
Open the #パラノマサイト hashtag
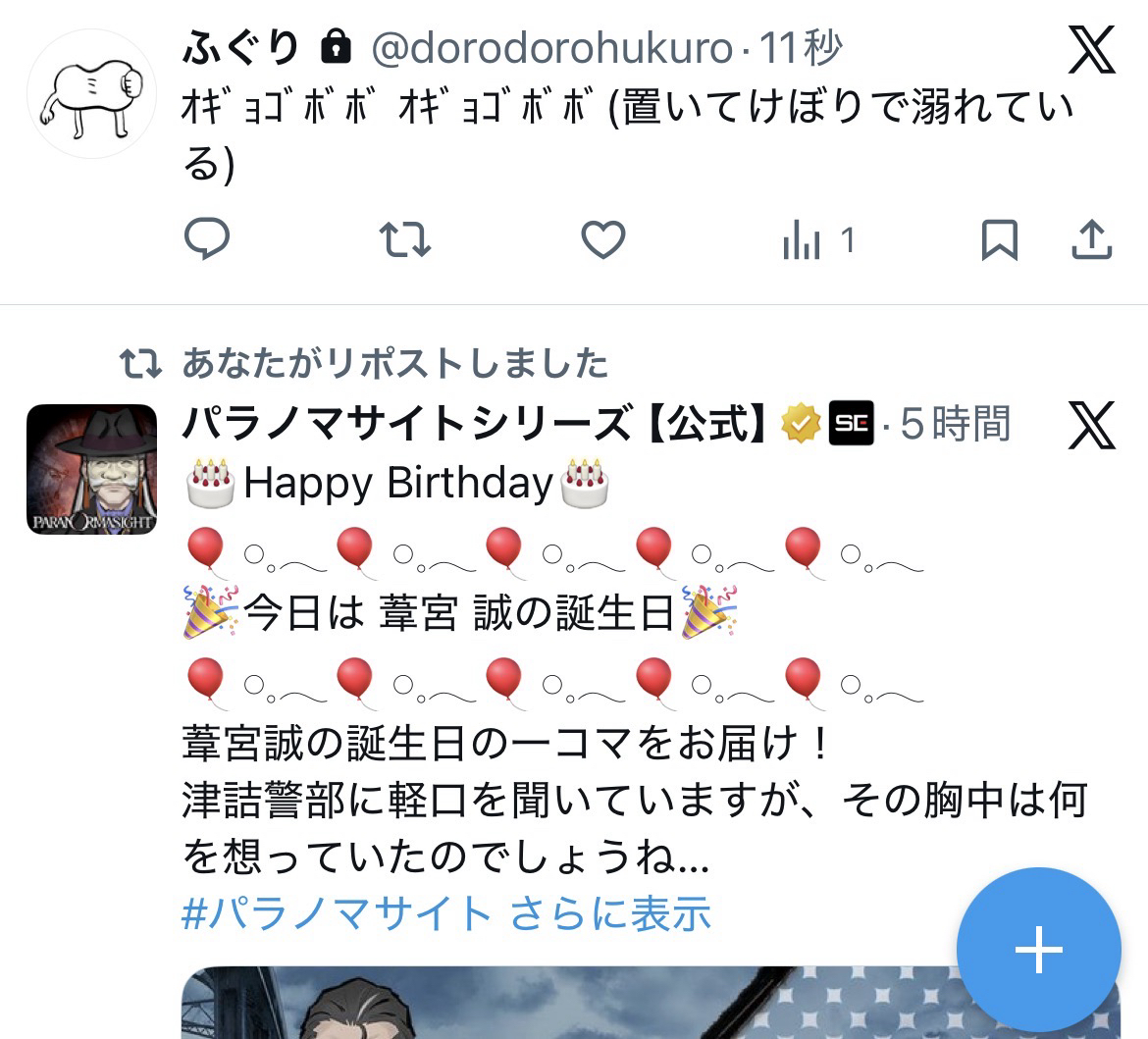point(337,913)
